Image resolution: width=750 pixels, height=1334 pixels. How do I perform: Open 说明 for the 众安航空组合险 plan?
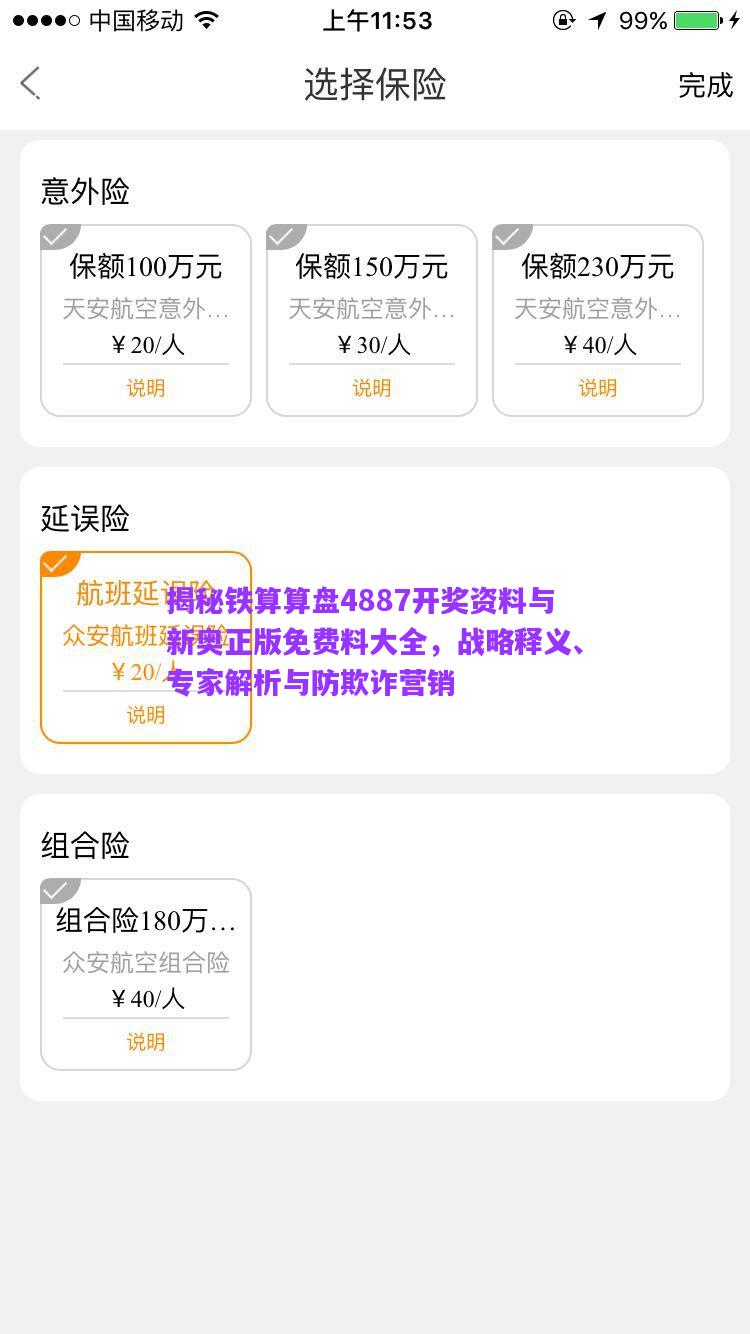pyautogui.click(x=146, y=1042)
